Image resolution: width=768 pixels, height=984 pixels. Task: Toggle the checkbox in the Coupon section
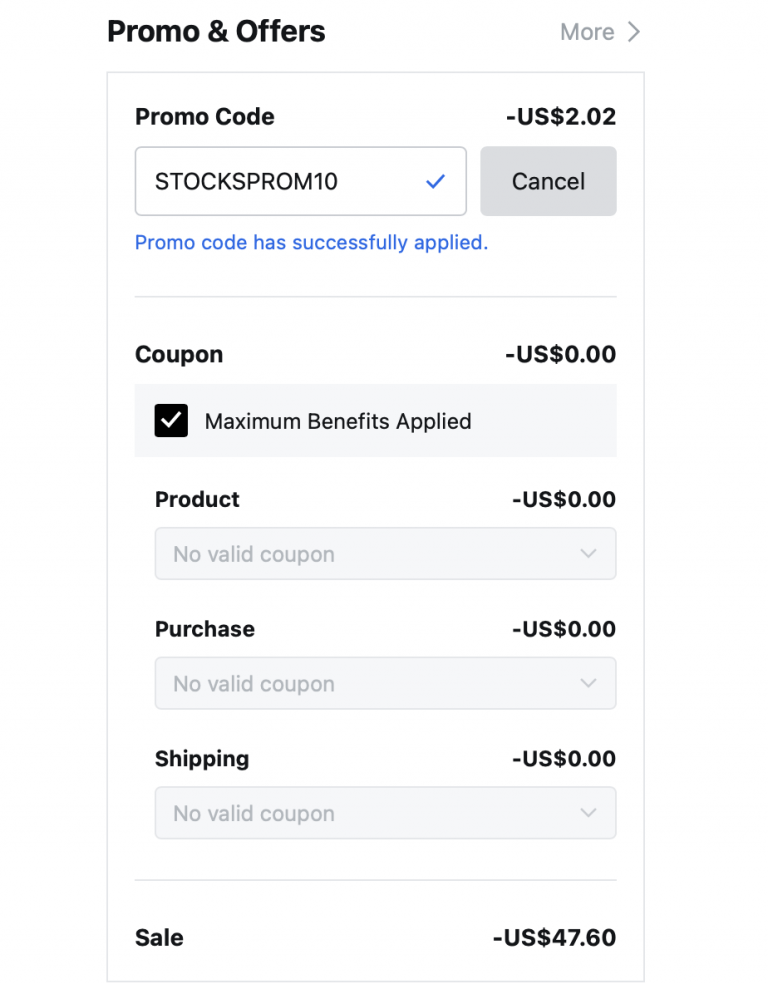(x=171, y=420)
